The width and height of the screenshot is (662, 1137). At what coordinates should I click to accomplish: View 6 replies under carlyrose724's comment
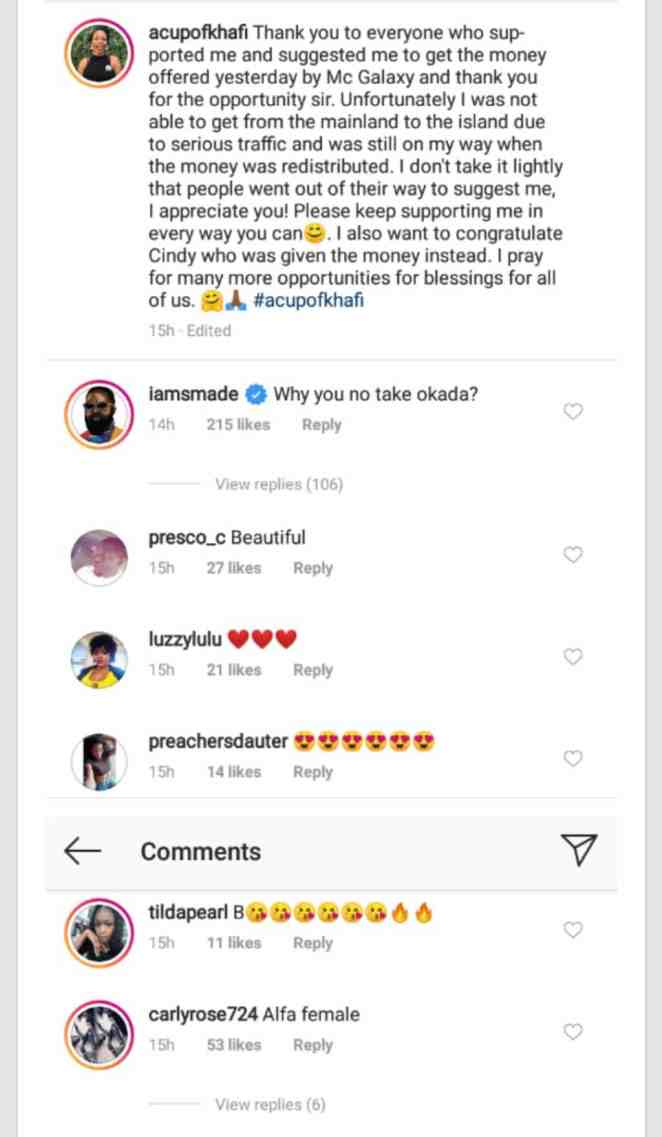[x=270, y=1104]
